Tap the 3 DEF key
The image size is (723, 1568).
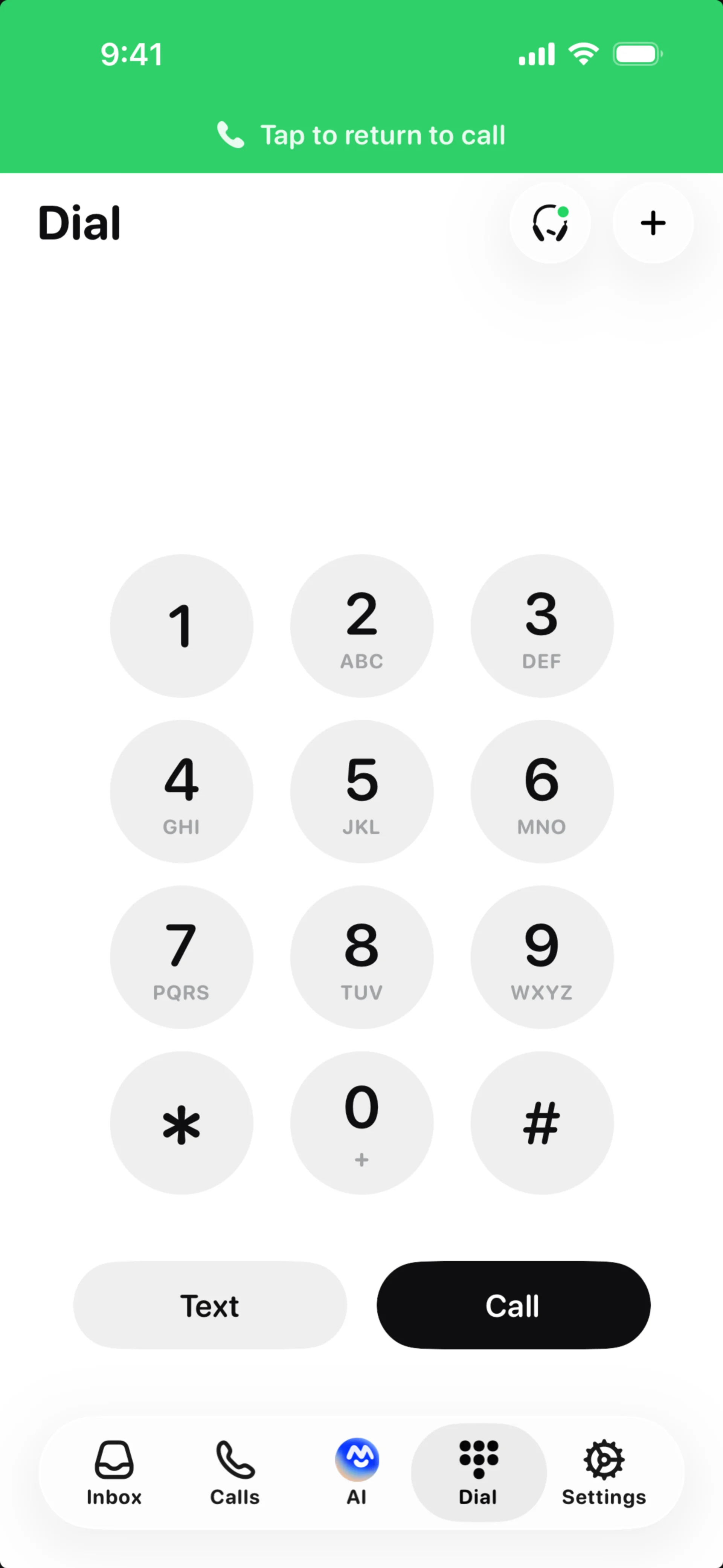[x=541, y=626]
